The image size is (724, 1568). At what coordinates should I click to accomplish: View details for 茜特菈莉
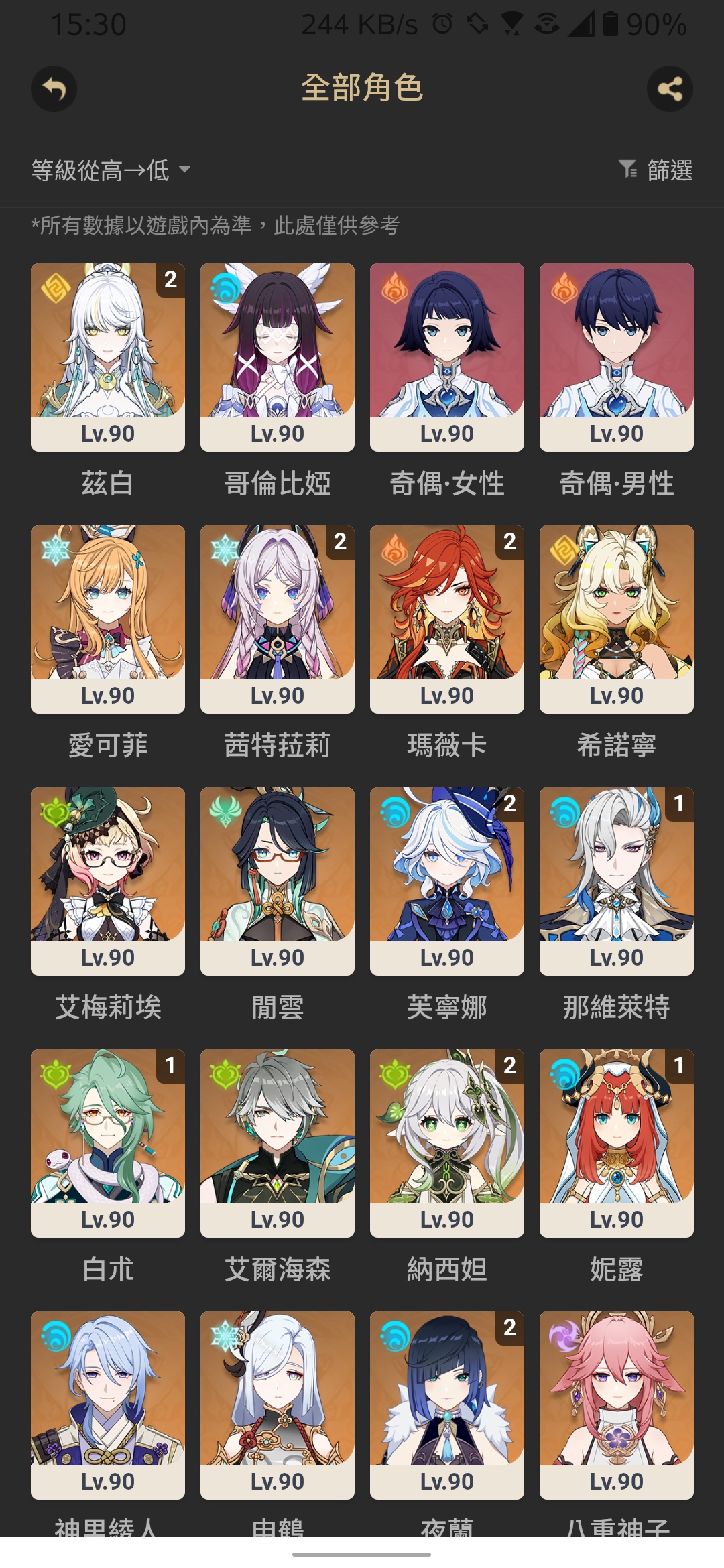[x=278, y=618]
